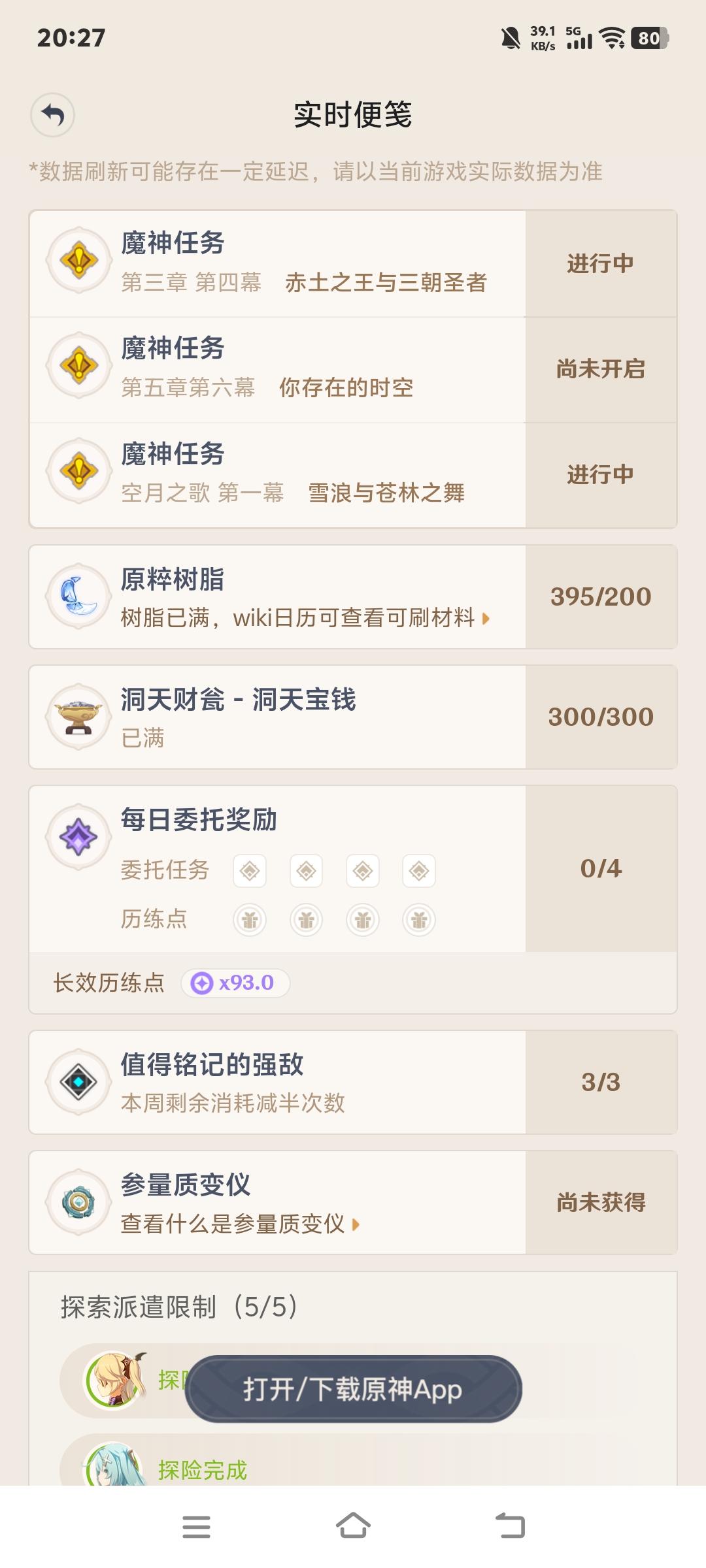Click the 魔神任务 chapter three quest icon
The height and width of the screenshot is (1568, 706).
pos(78,260)
